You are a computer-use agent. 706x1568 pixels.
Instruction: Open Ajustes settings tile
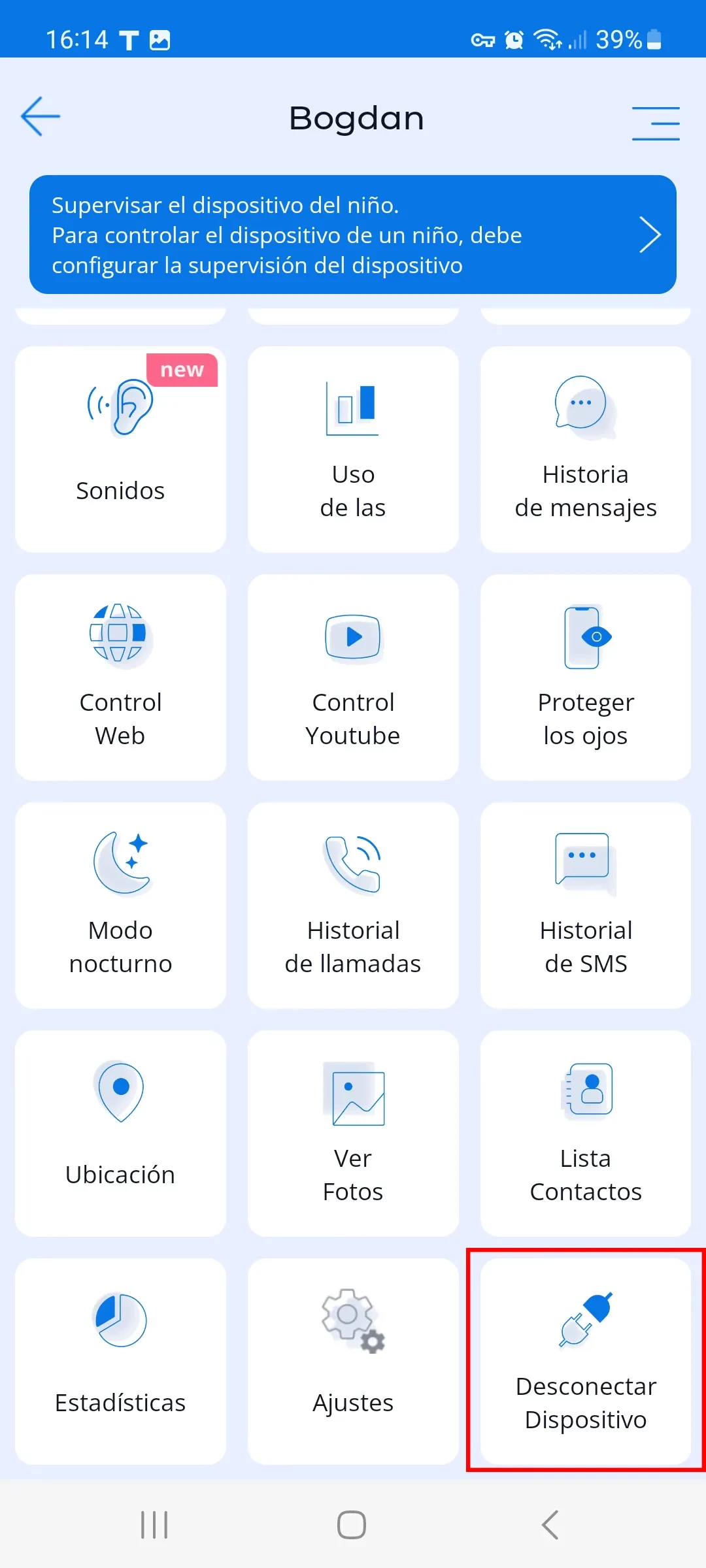coord(353,1362)
